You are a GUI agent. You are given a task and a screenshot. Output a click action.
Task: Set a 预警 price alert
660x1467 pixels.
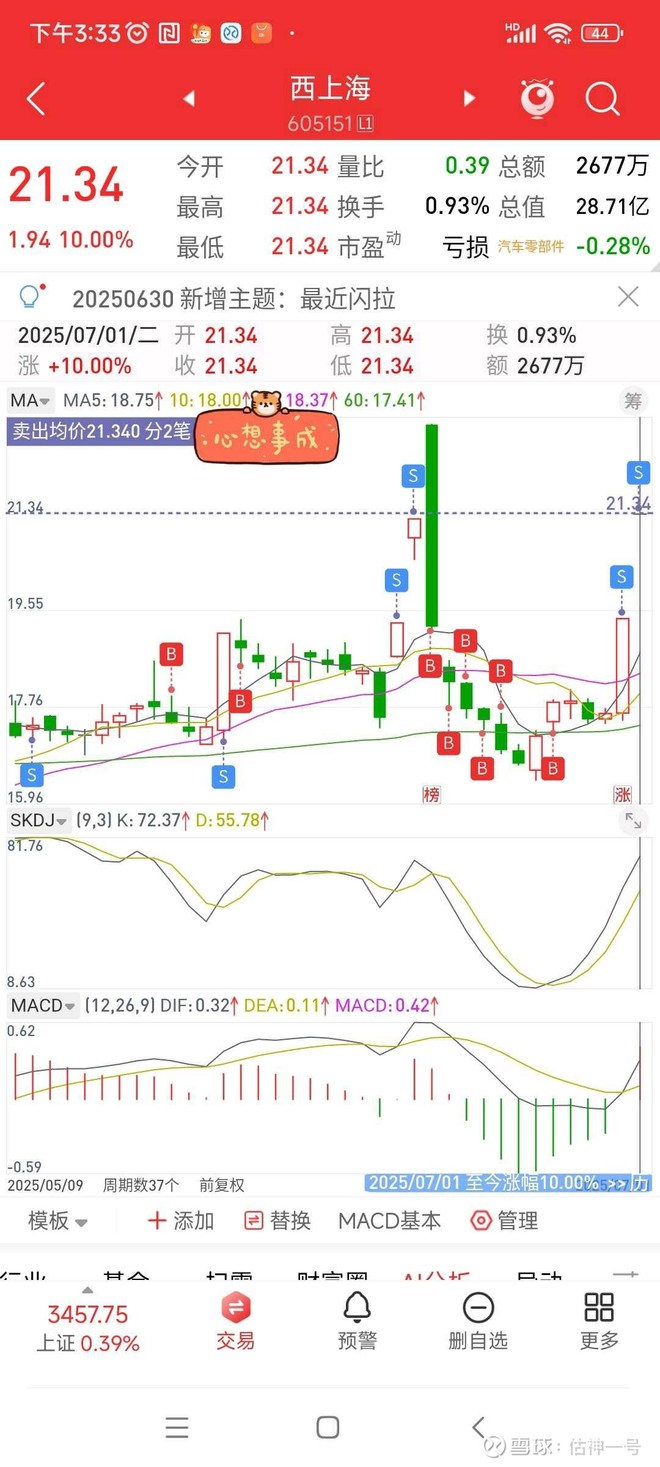point(357,1320)
